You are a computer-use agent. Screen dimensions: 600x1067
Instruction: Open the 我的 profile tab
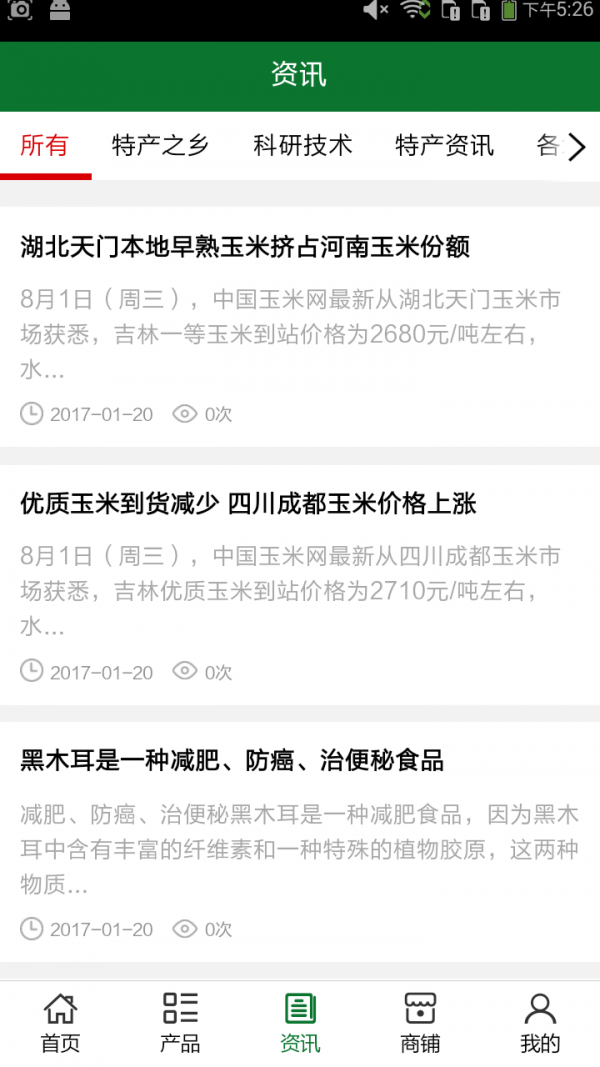tap(540, 1023)
